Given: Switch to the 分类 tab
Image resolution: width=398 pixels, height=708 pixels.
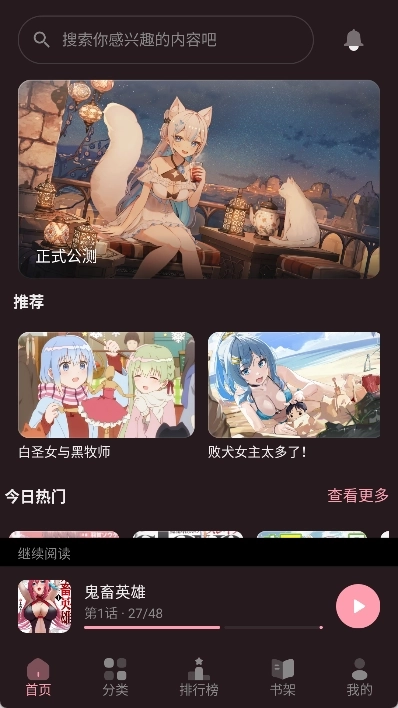Looking at the screenshot, I should [115, 677].
